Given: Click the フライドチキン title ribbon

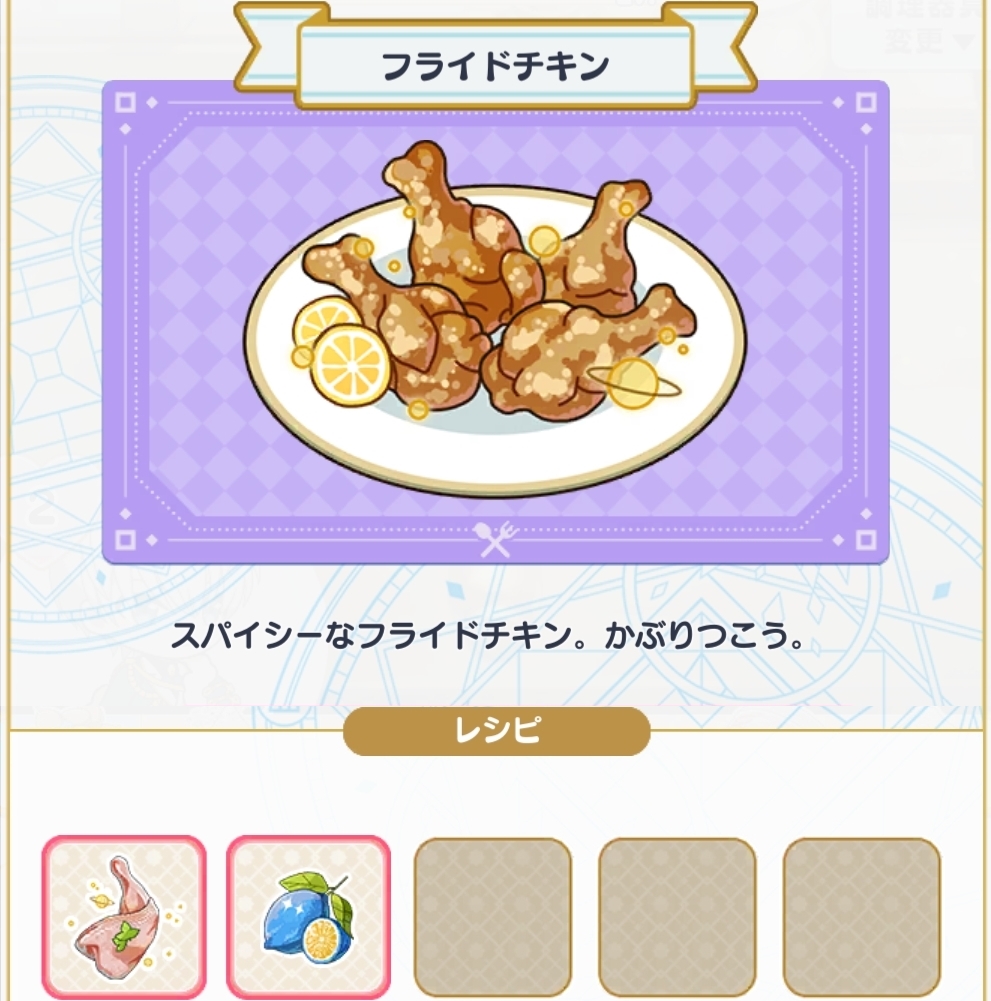Looking at the screenshot, I should pyautogui.click(x=493, y=62).
